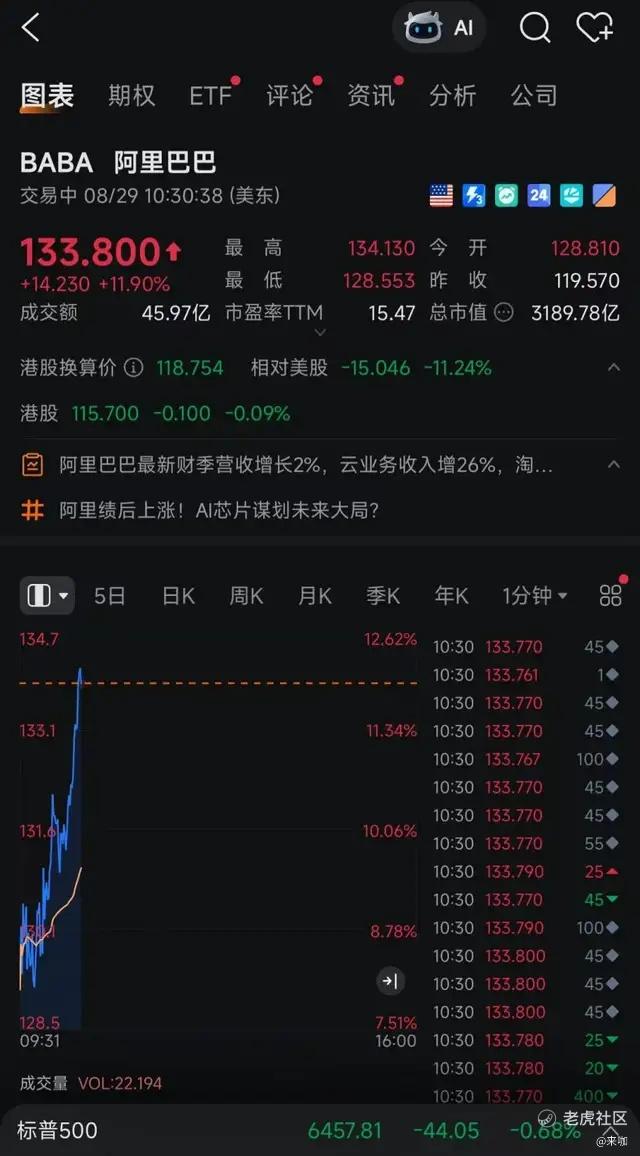Collapse the 港股换算价 section chevron
Image resolution: width=640 pixels, height=1156 pixels.
pyautogui.click(x=613, y=367)
